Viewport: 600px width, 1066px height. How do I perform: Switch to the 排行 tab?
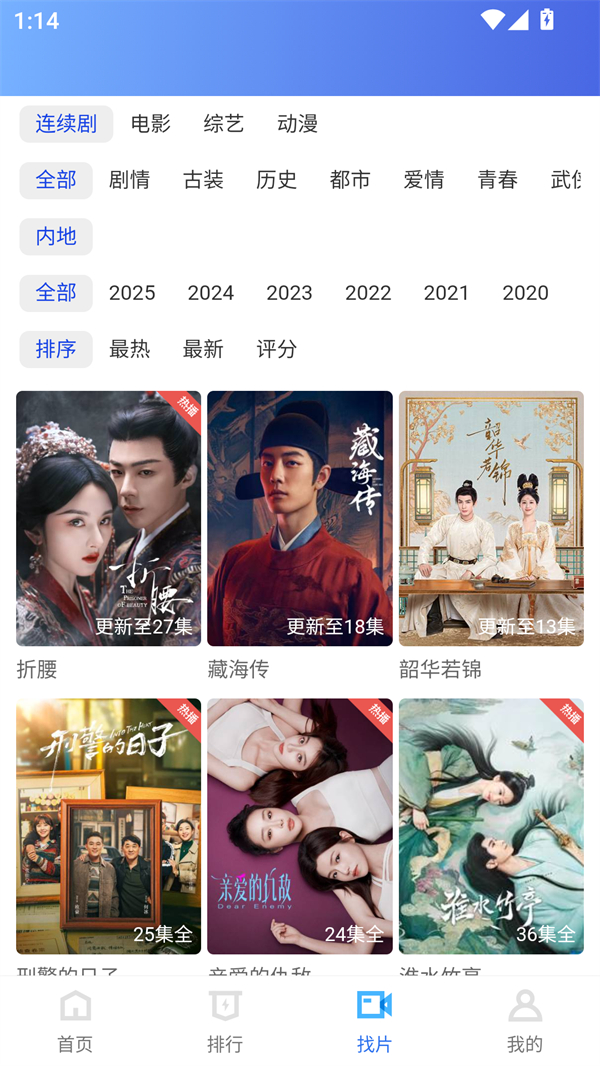click(225, 1021)
